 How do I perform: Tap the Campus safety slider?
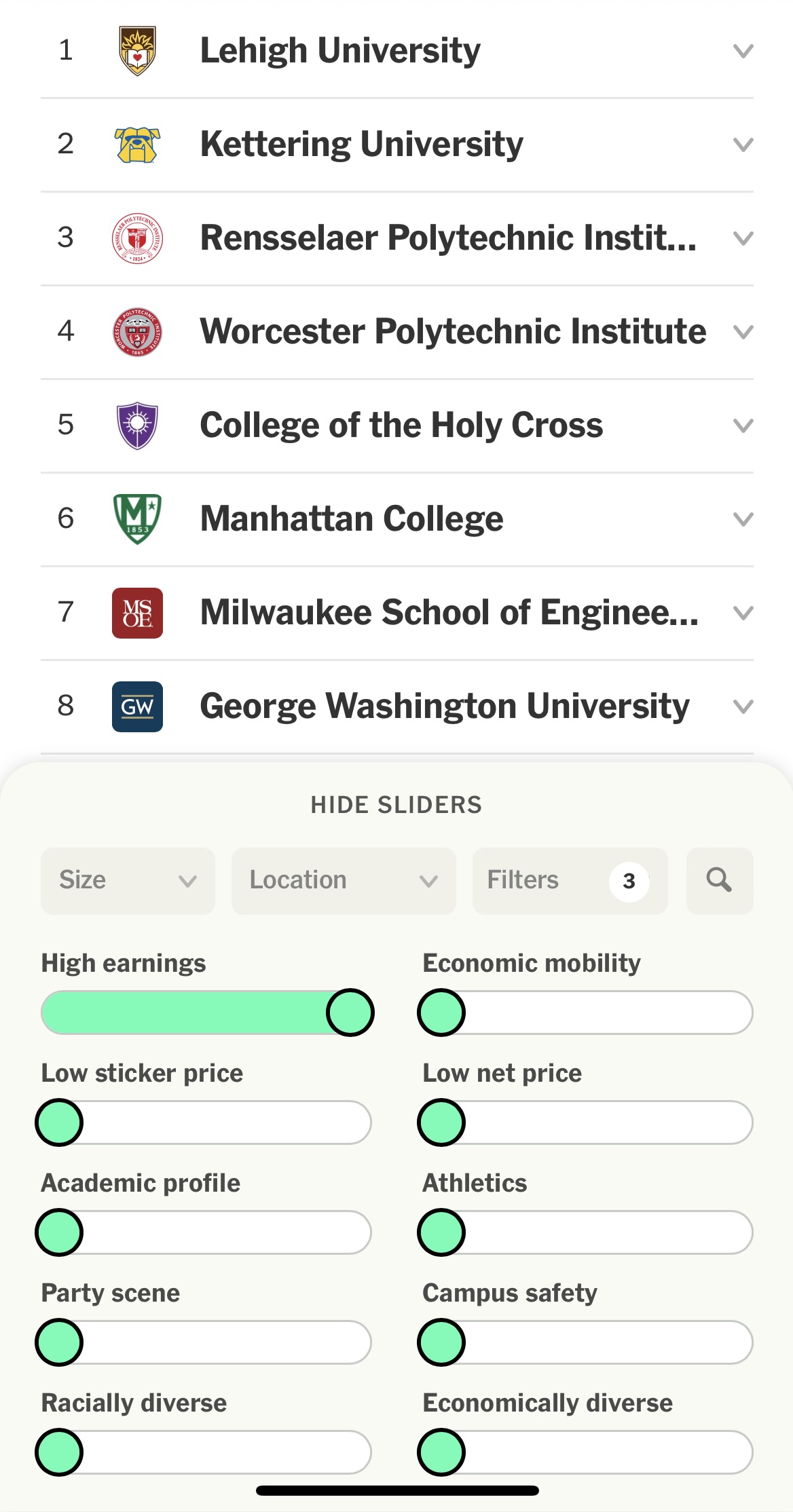[x=585, y=1342]
